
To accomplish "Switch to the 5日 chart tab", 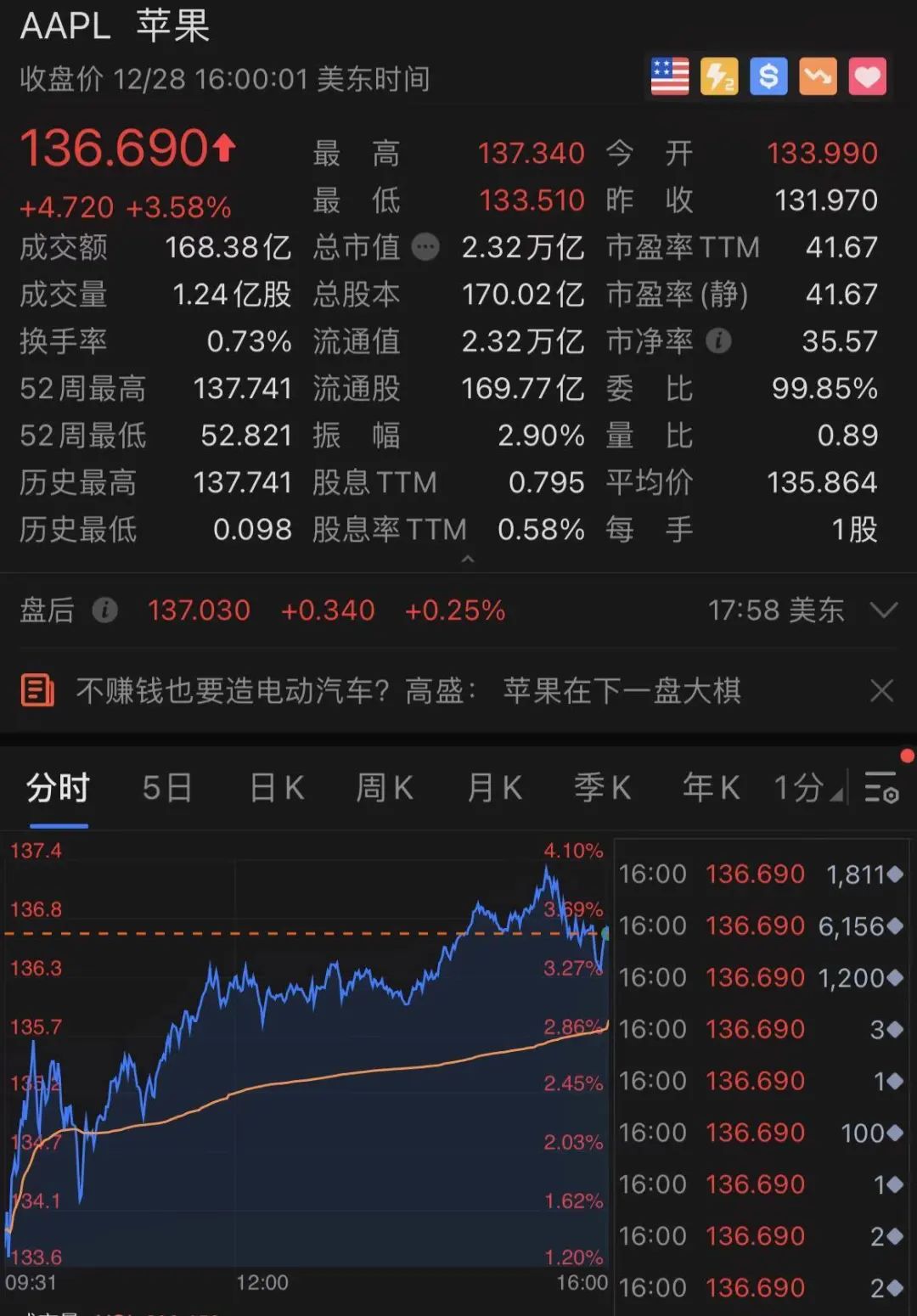I will 167,789.
